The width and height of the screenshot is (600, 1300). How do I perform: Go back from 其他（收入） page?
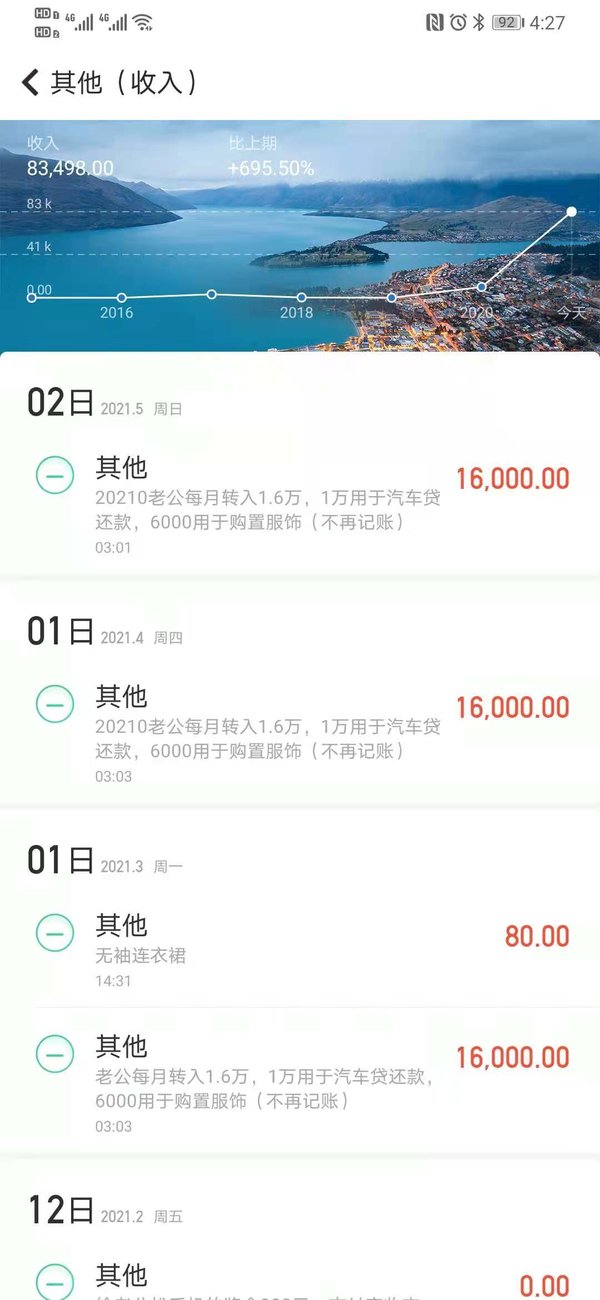(30, 82)
